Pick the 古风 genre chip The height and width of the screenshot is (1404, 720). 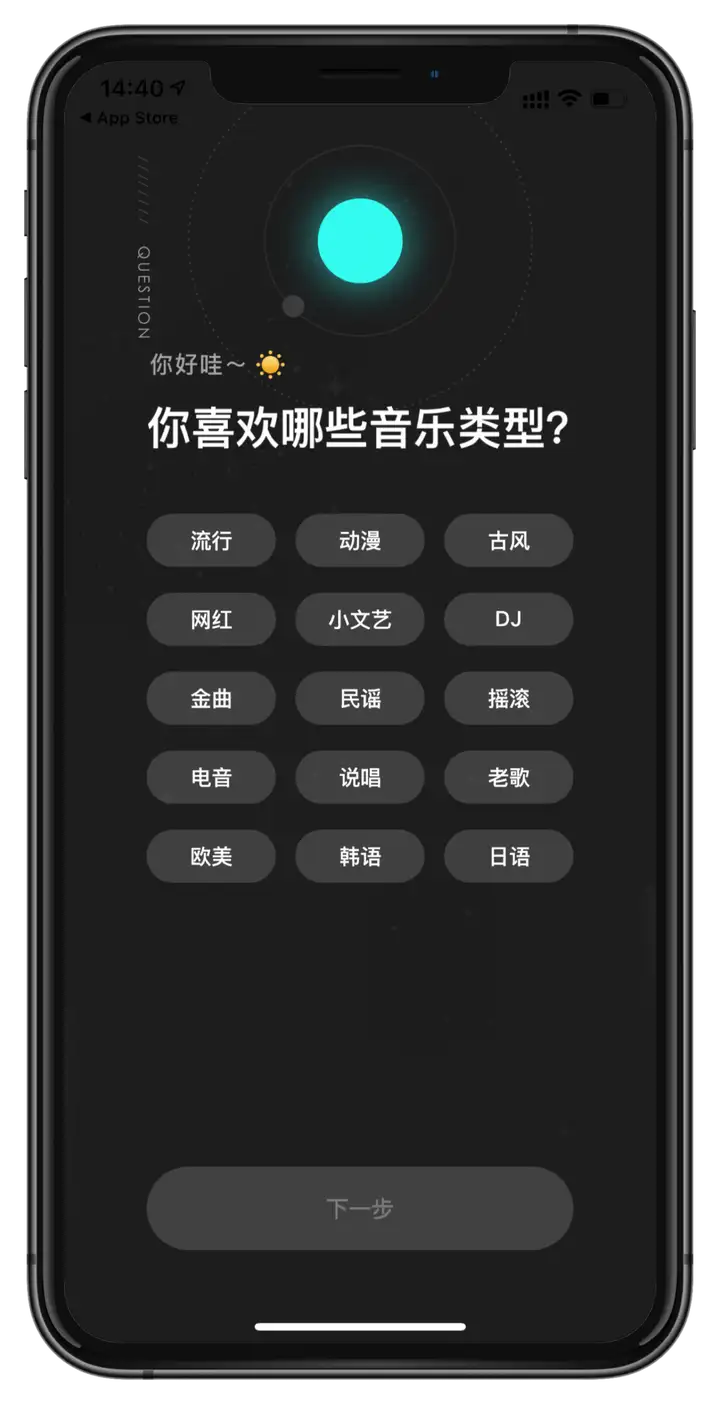pos(508,541)
